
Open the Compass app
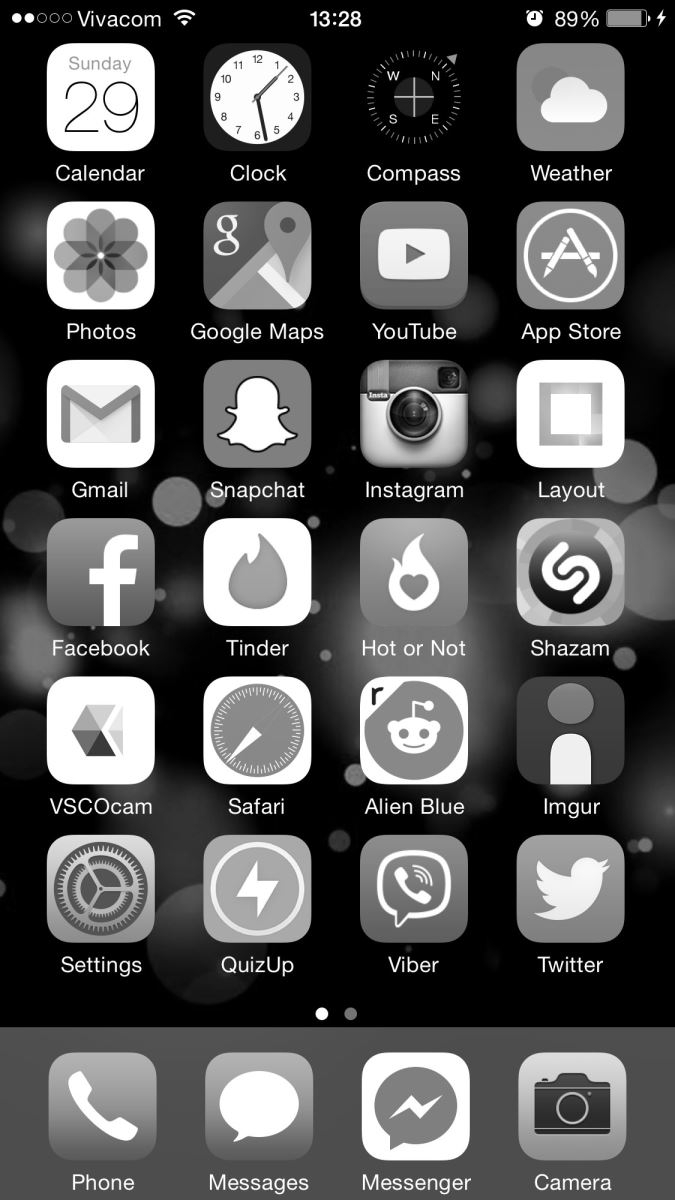[x=414, y=97]
